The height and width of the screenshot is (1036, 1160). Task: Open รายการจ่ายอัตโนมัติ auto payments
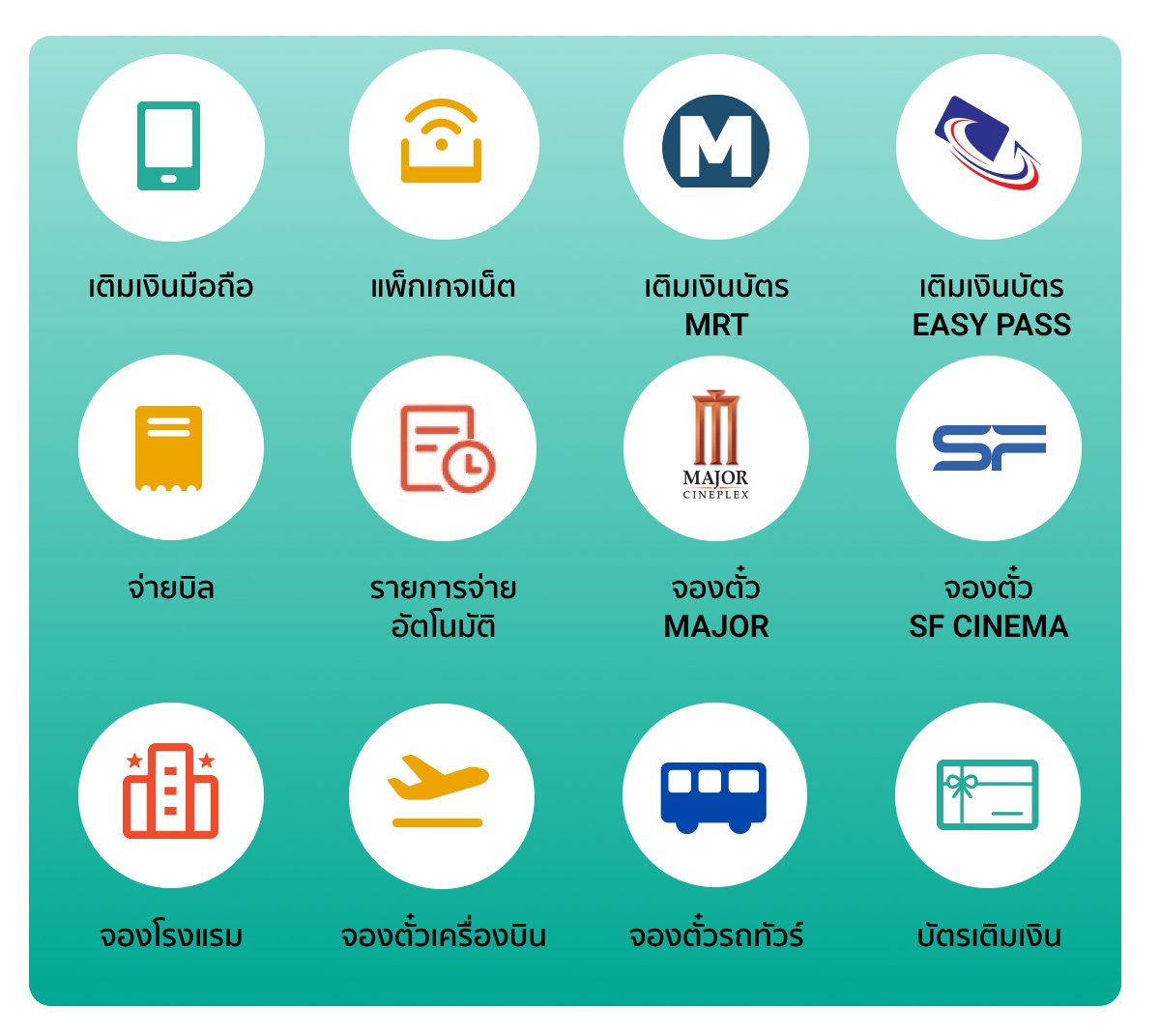point(443,448)
